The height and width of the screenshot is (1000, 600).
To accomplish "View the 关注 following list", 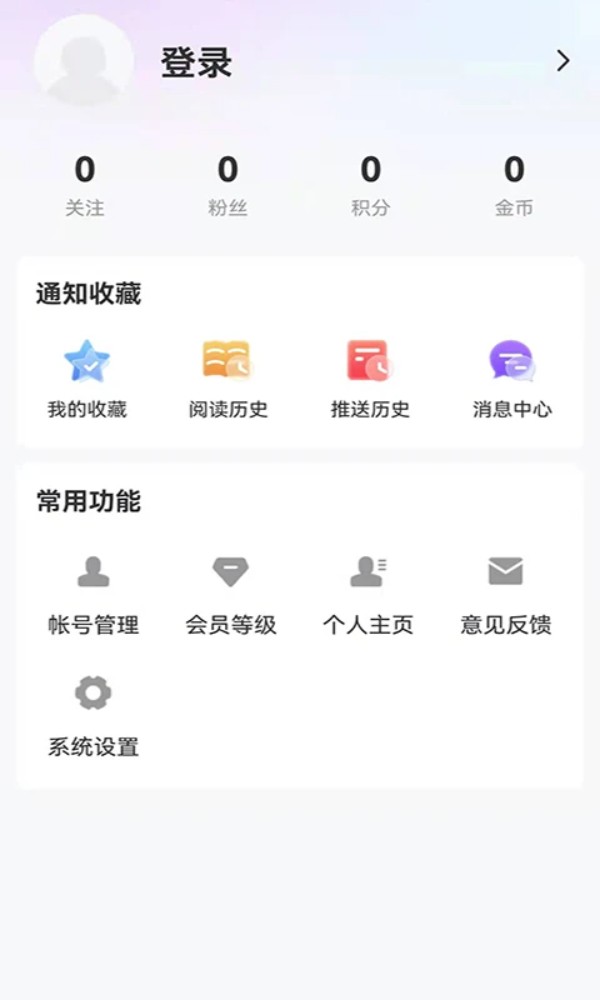I will pyautogui.click(x=85, y=185).
